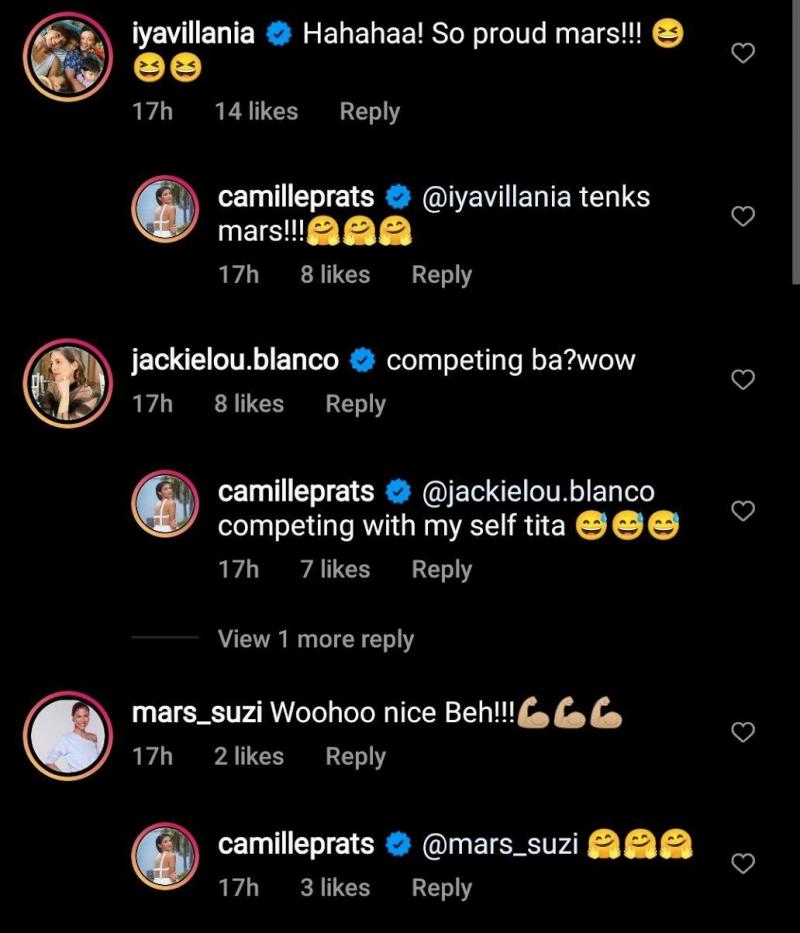Screen dimensions: 800x933
Task: Like mars_suzi's Woohoo comment
Action: click(x=742, y=732)
